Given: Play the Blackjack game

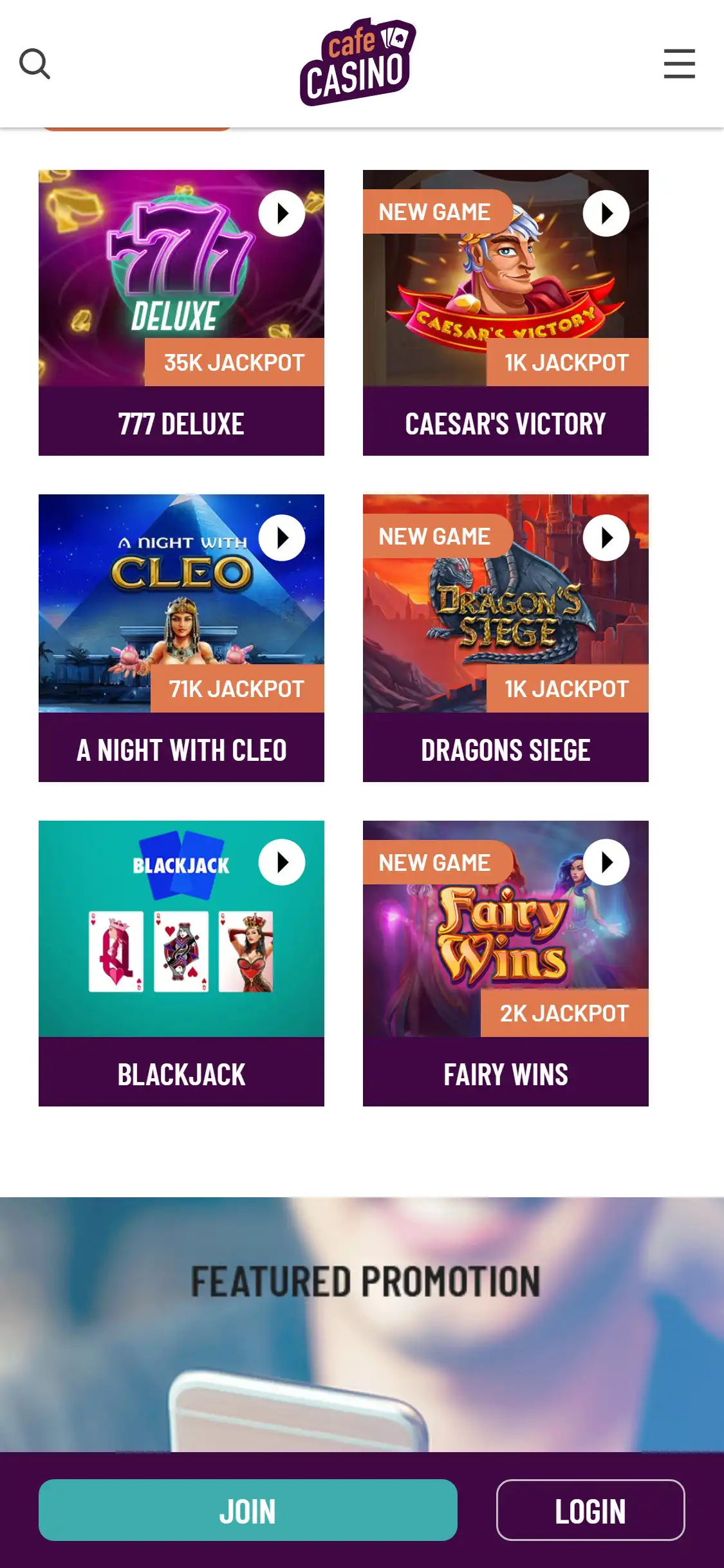Looking at the screenshot, I should coord(282,863).
